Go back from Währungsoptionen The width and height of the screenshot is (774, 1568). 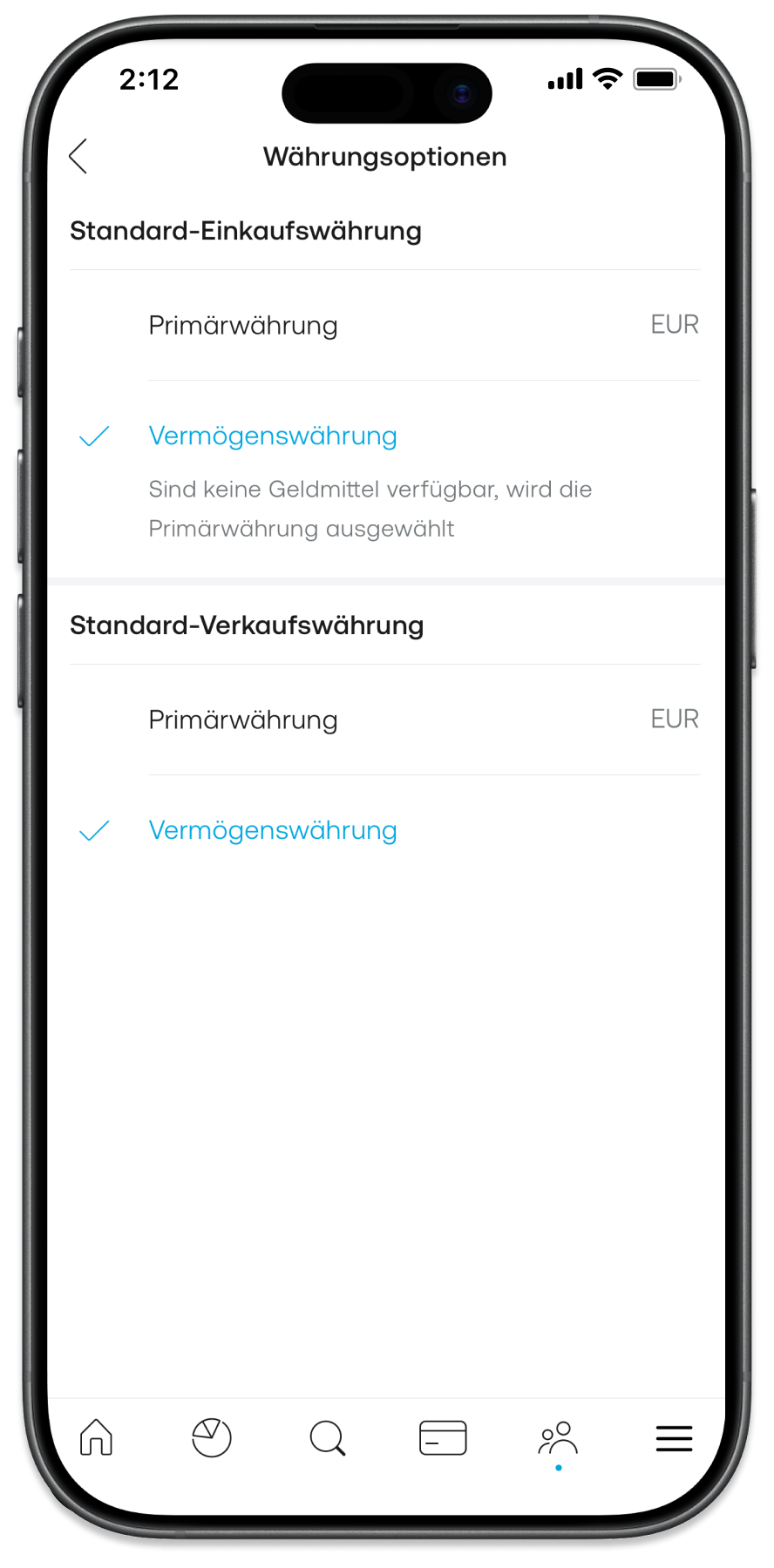(x=78, y=157)
